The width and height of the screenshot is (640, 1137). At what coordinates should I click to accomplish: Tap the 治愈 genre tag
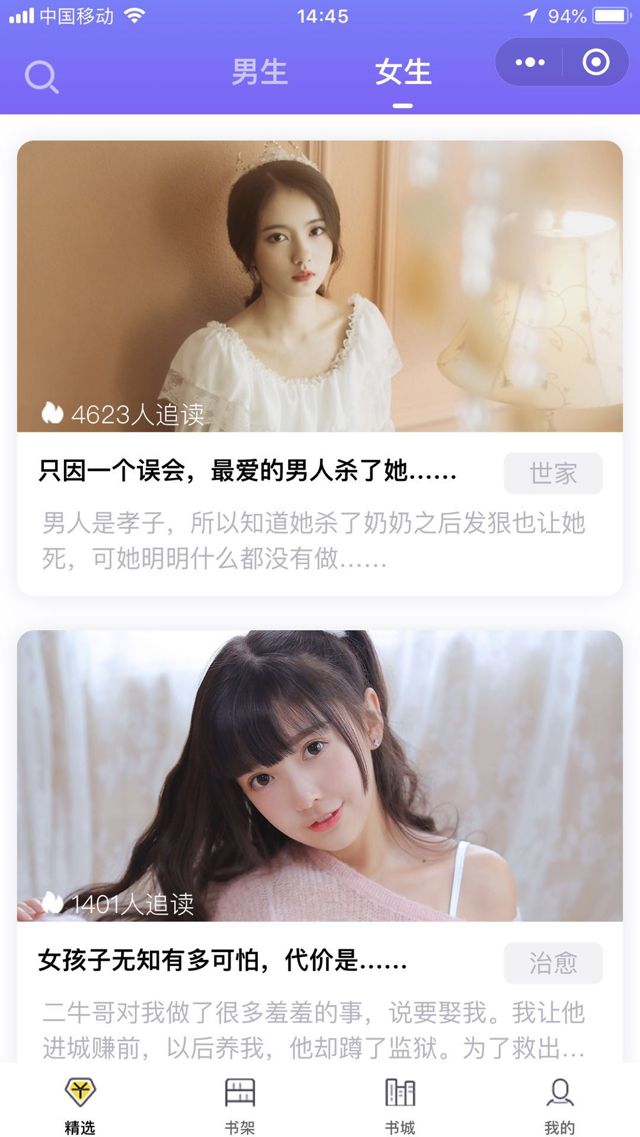coord(553,963)
